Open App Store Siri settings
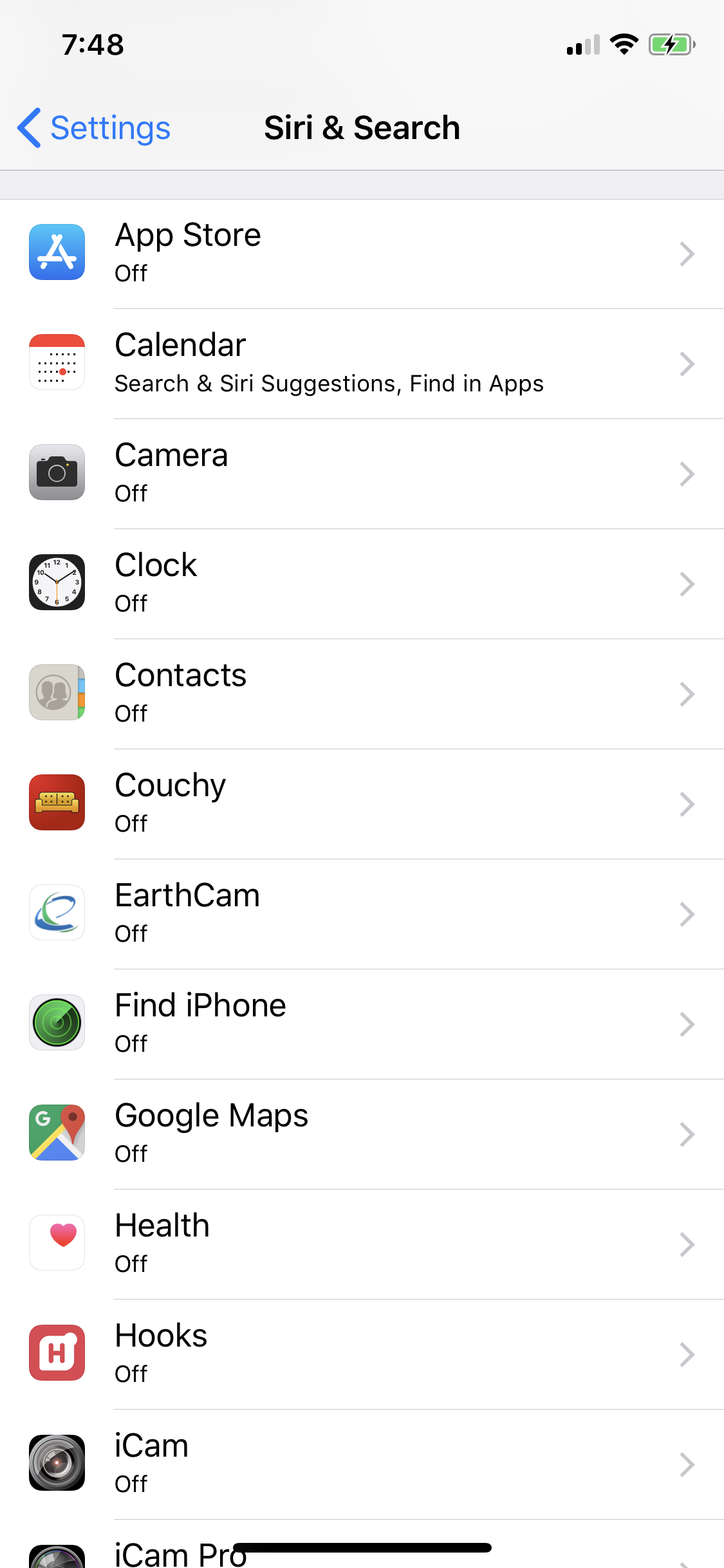The width and height of the screenshot is (724, 1568). tap(362, 254)
